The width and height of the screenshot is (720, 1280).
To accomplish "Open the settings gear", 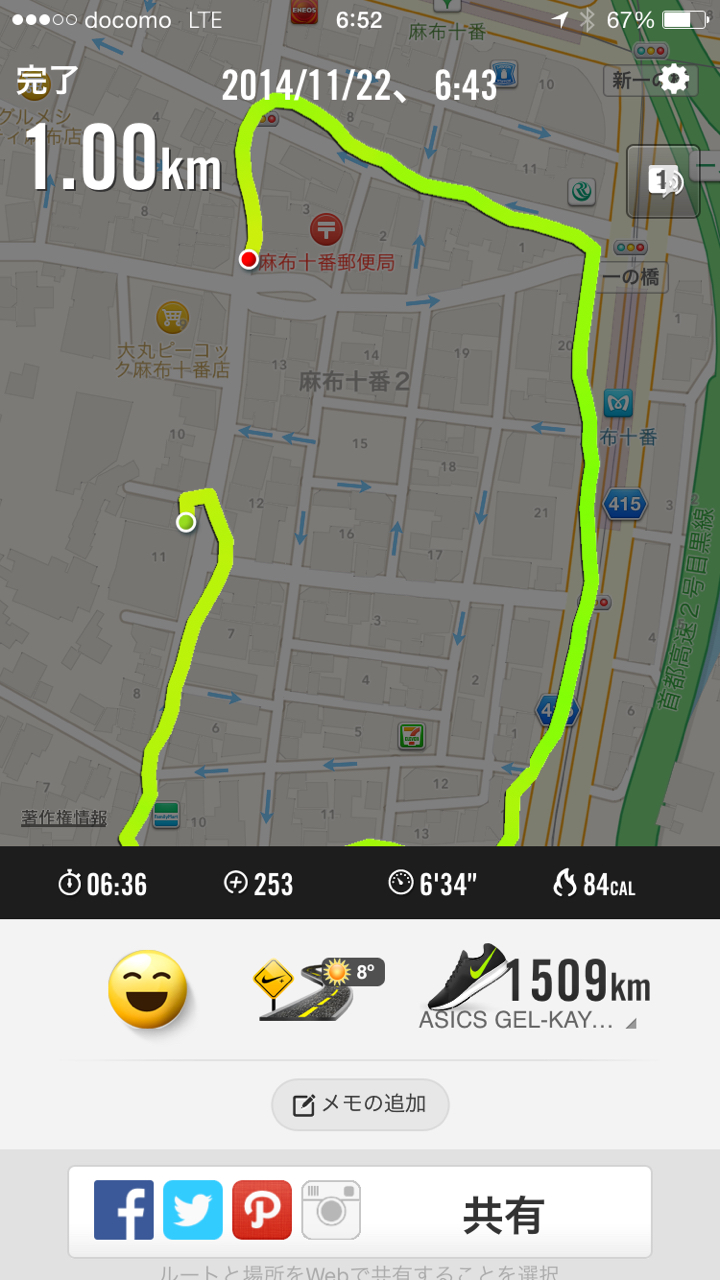I will [x=675, y=79].
